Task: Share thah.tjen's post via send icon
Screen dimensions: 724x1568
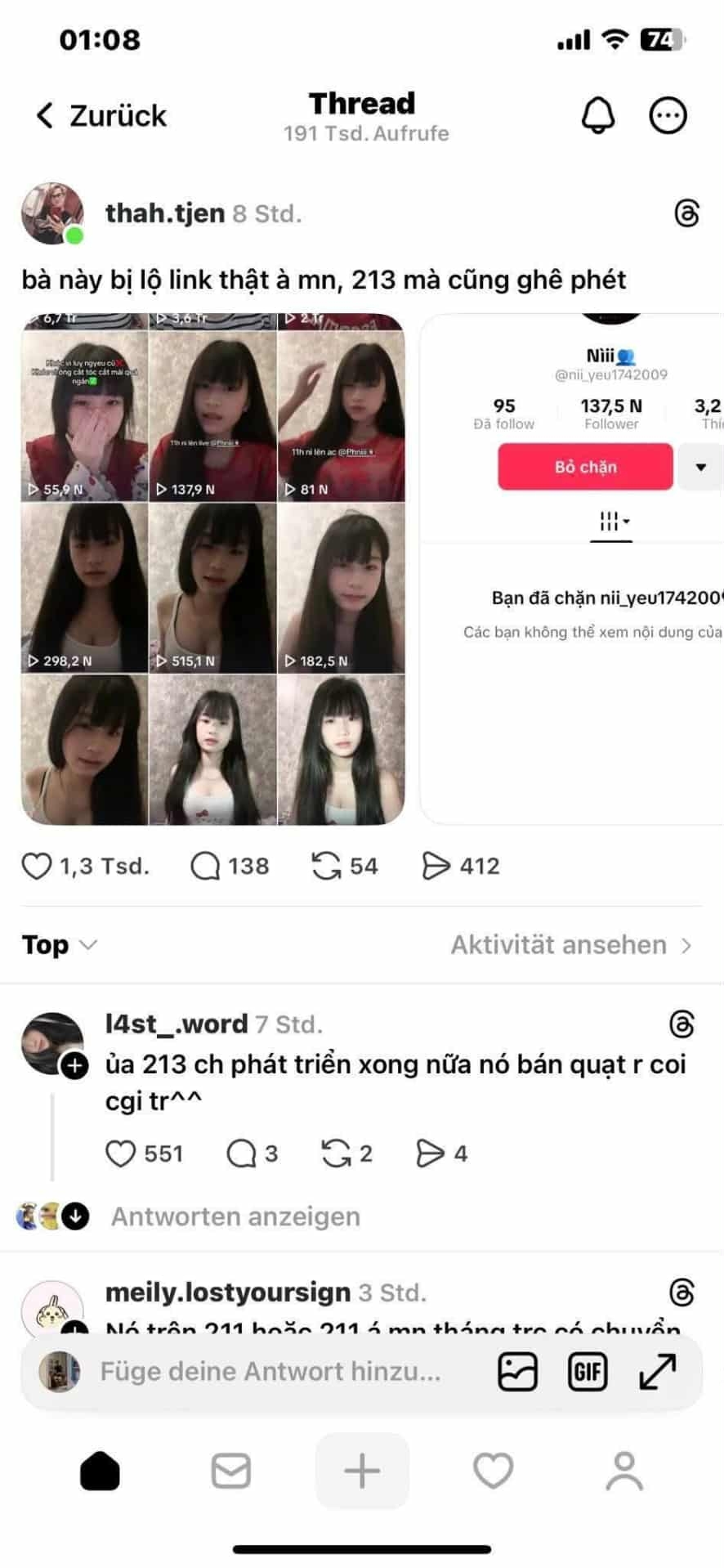Action: point(436,866)
